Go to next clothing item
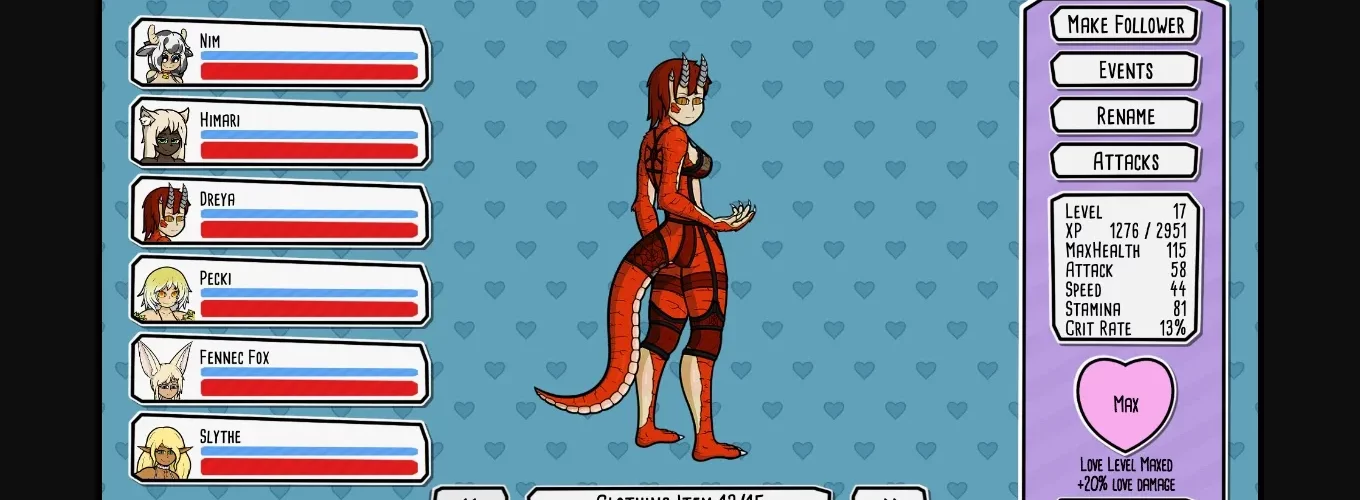The height and width of the screenshot is (500, 1360). 889,494
